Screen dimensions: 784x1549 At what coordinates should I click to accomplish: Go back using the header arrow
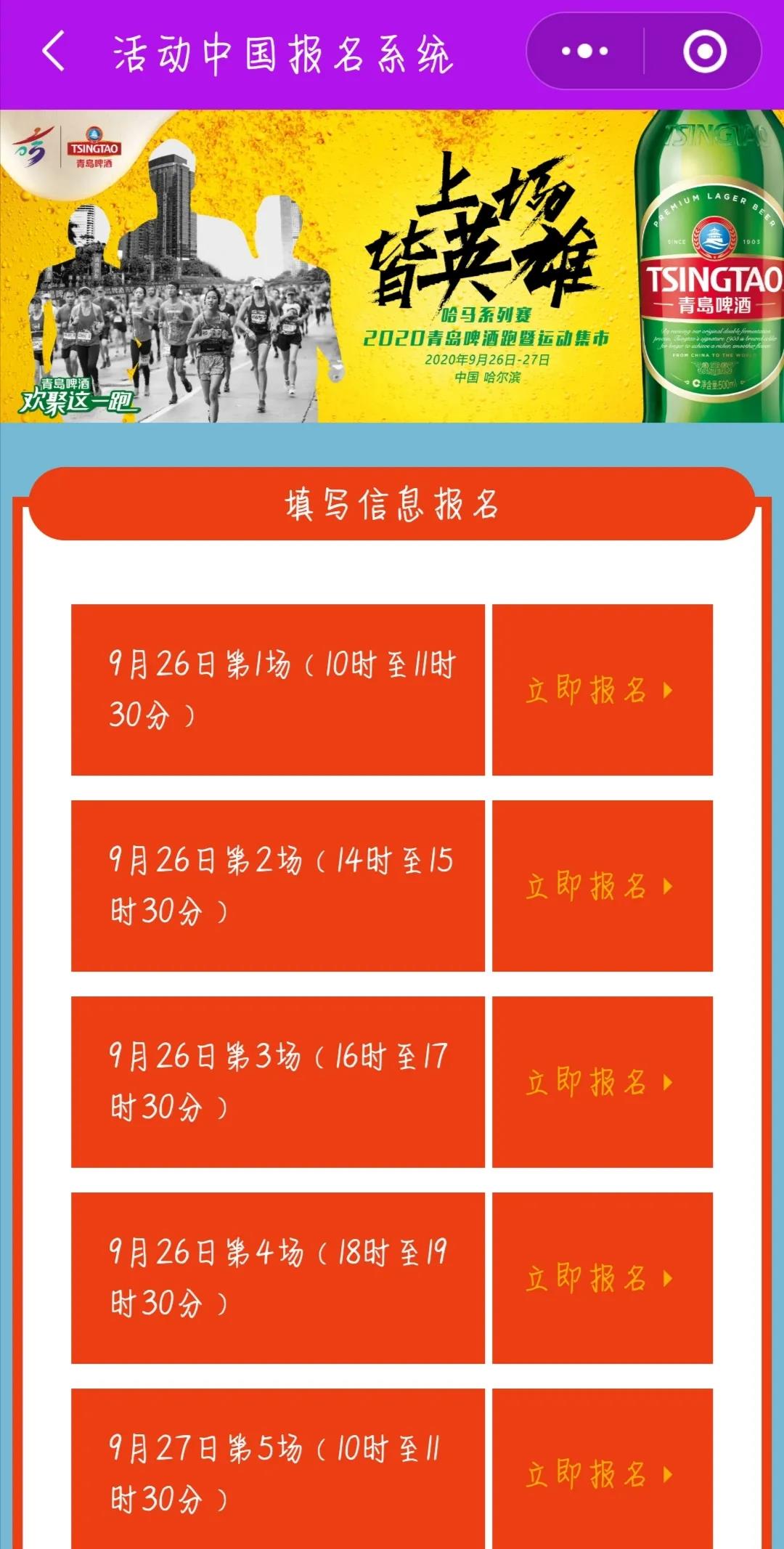click(54, 52)
